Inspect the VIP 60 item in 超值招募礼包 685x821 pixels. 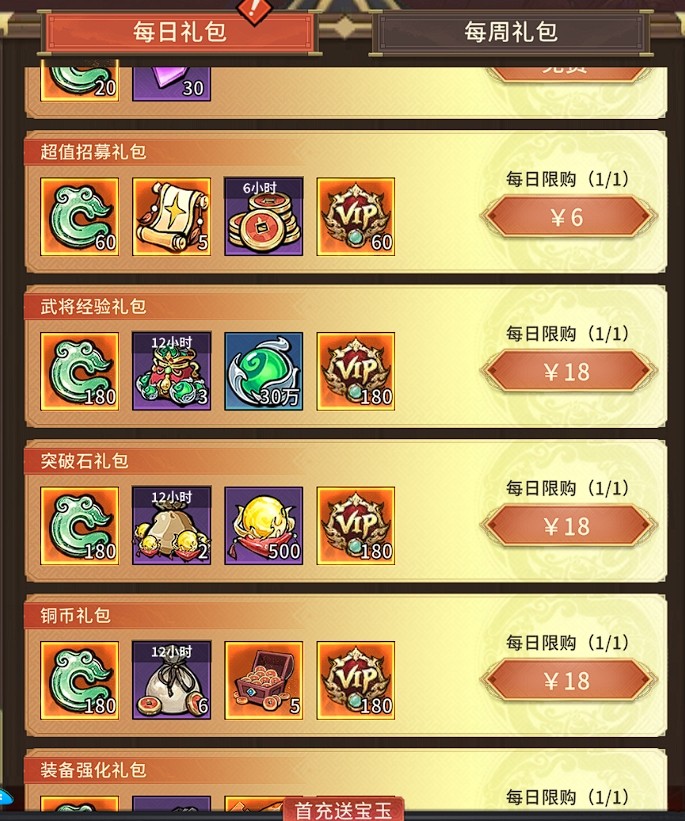(x=355, y=217)
